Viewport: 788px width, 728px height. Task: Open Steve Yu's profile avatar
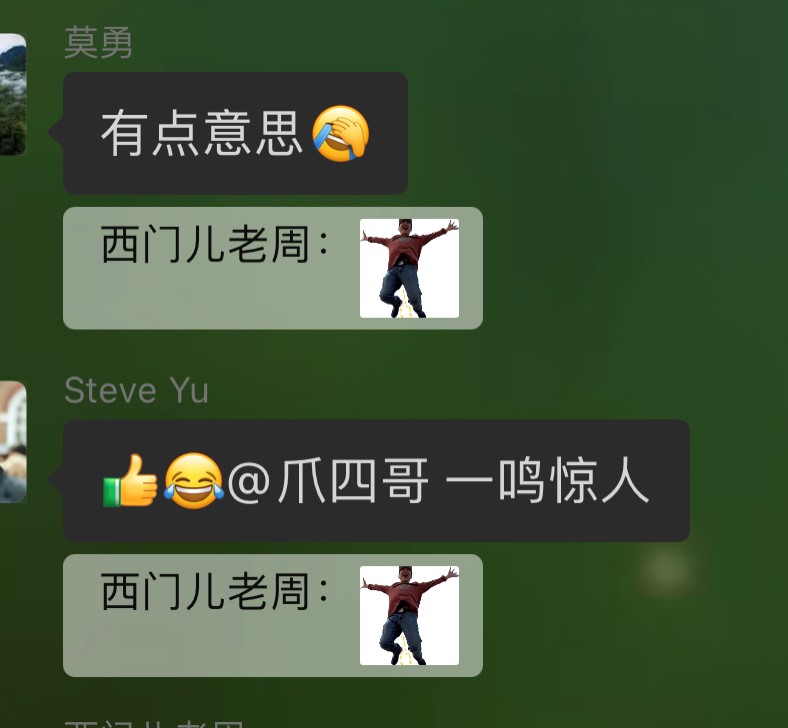point(12,441)
